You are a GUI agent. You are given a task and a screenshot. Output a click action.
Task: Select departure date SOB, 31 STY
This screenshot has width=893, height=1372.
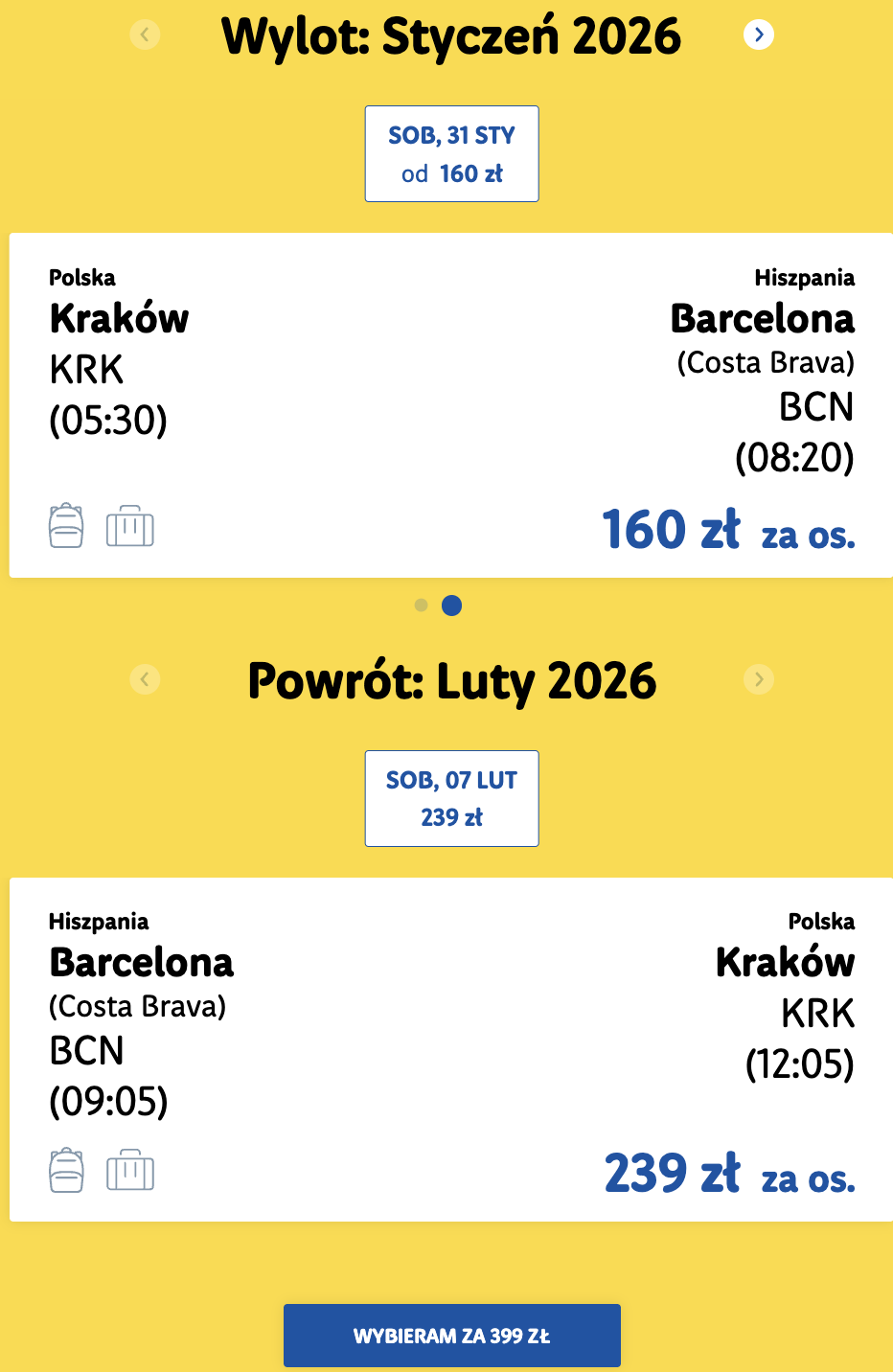[x=451, y=154]
